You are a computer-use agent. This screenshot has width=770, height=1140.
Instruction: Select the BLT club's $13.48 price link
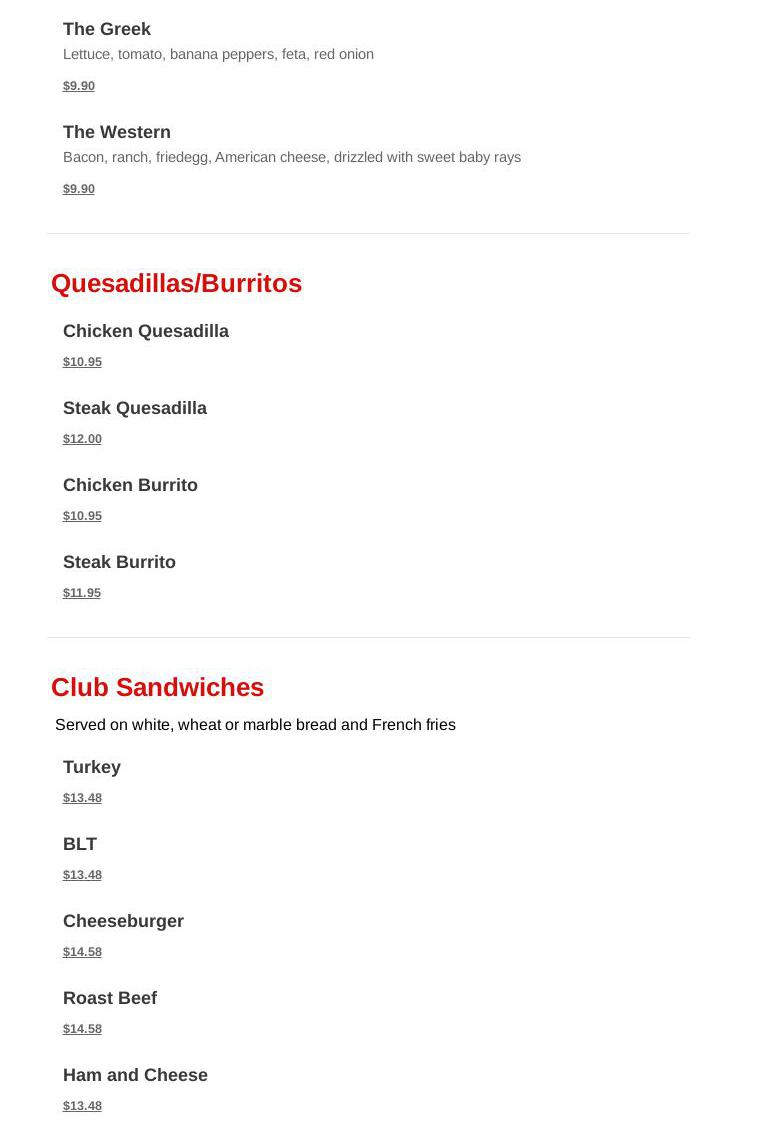[x=82, y=875]
